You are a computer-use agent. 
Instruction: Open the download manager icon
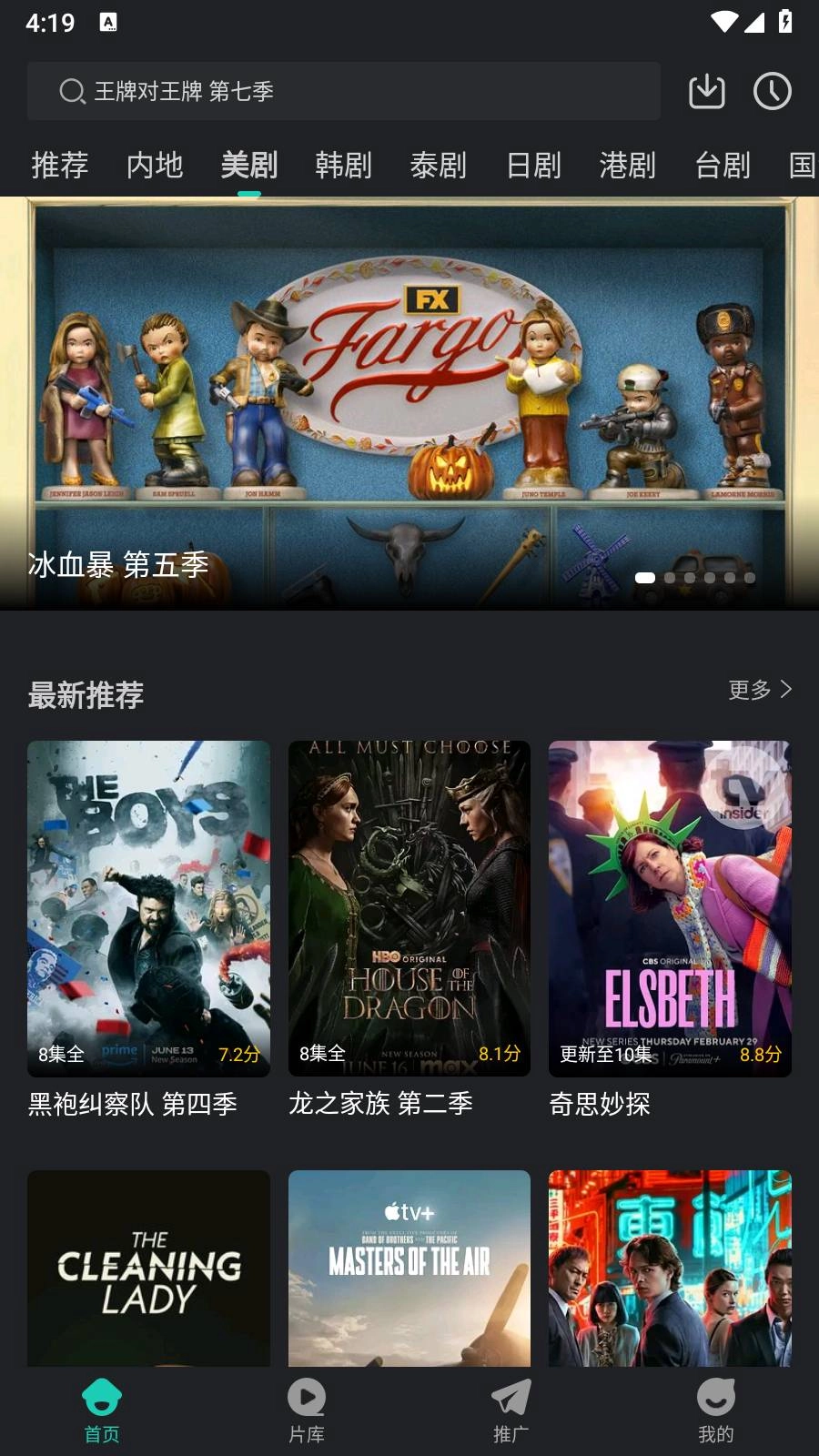click(708, 91)
